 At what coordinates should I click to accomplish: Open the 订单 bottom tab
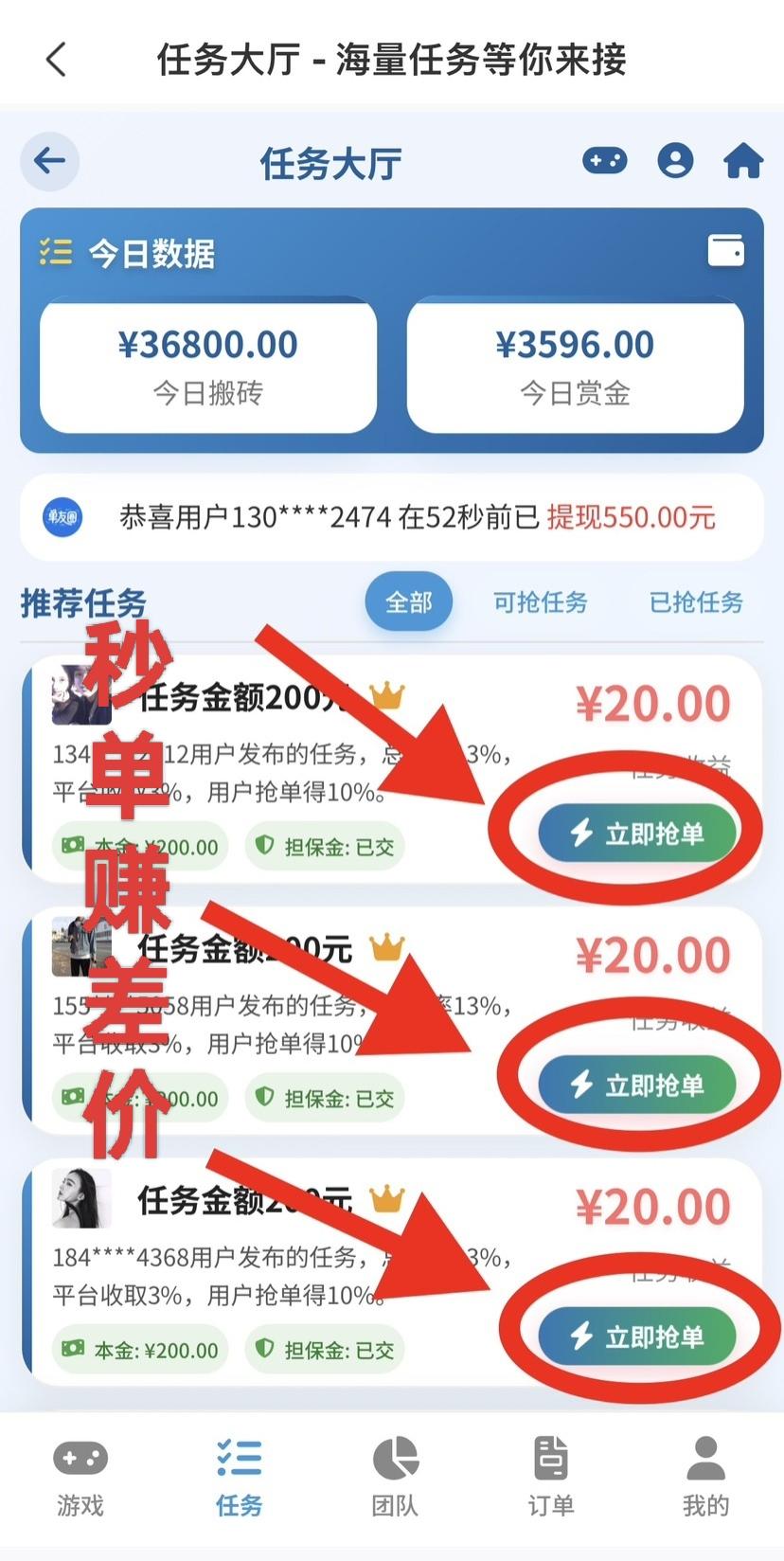[x=550, y=1478]
